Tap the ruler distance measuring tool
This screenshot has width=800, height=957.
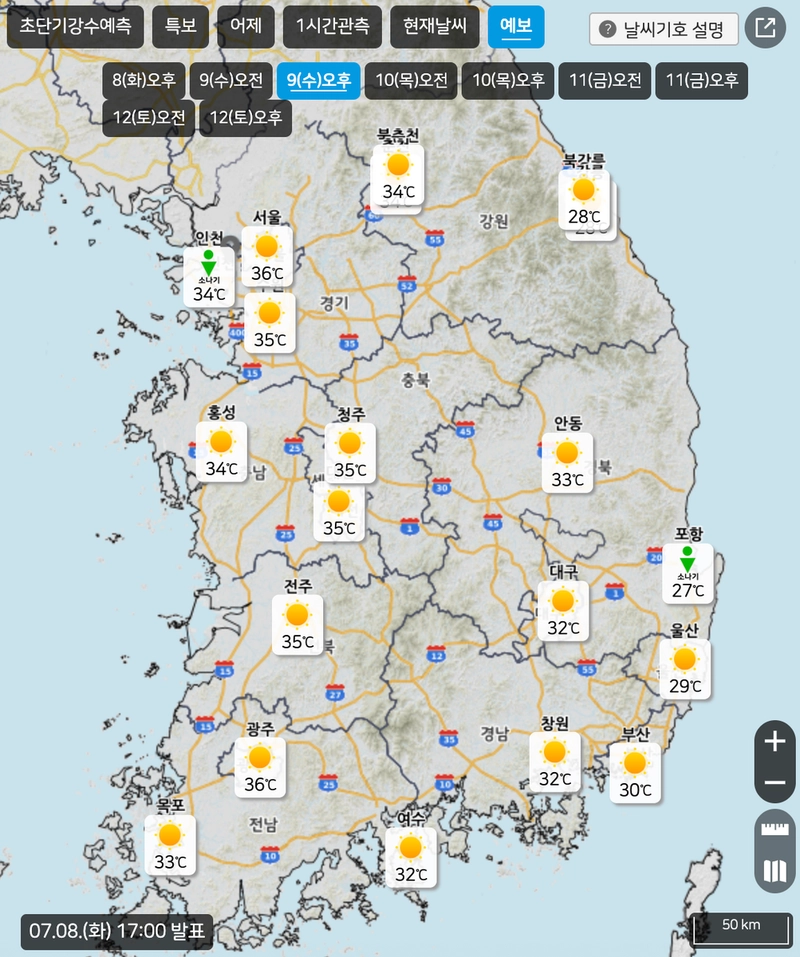[x=775, y=830]
